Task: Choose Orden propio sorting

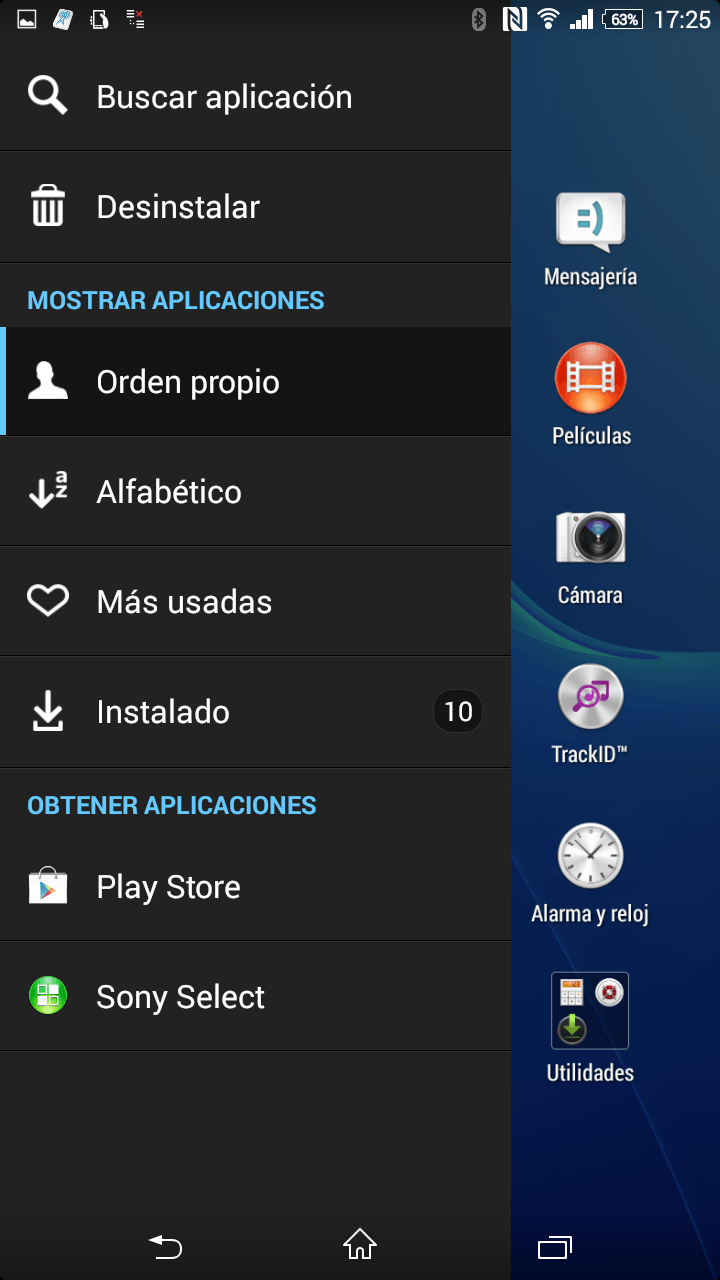Action: 188,382
